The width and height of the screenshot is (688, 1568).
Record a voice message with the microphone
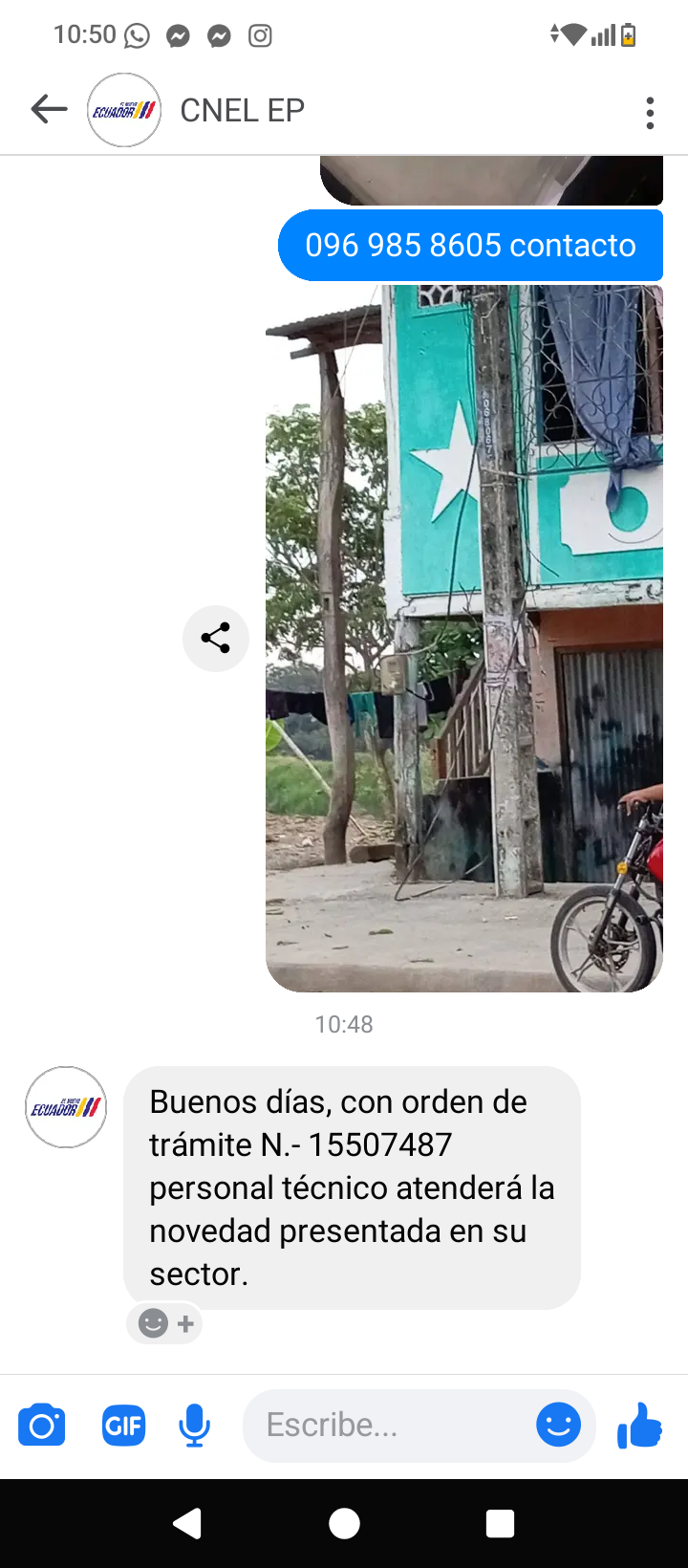(195, 1426)
